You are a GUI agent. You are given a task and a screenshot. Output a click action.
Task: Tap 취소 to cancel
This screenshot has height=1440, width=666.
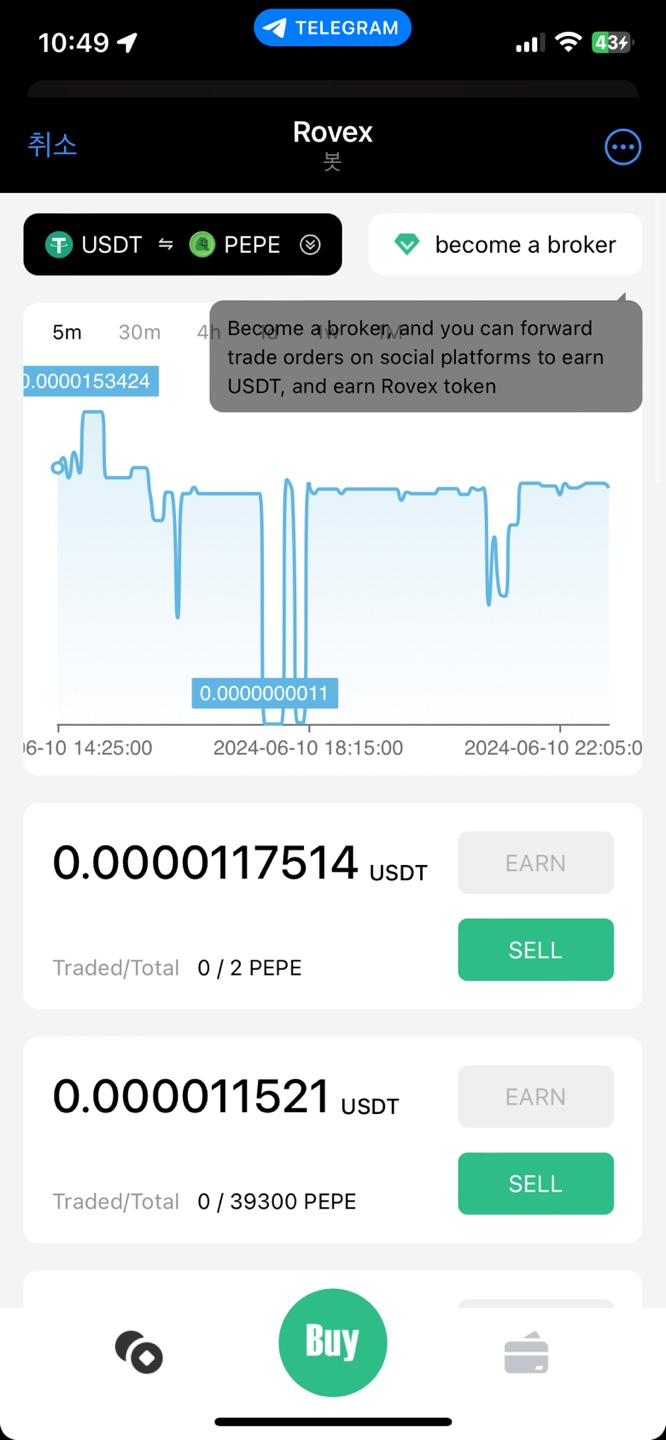click(52, 145)
